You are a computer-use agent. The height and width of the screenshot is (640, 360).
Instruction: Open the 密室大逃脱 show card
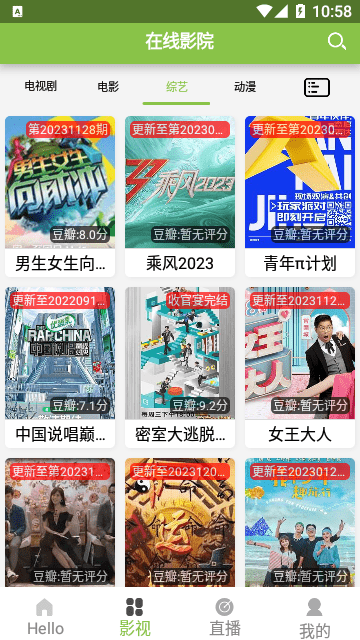click(x=180, y=367)
